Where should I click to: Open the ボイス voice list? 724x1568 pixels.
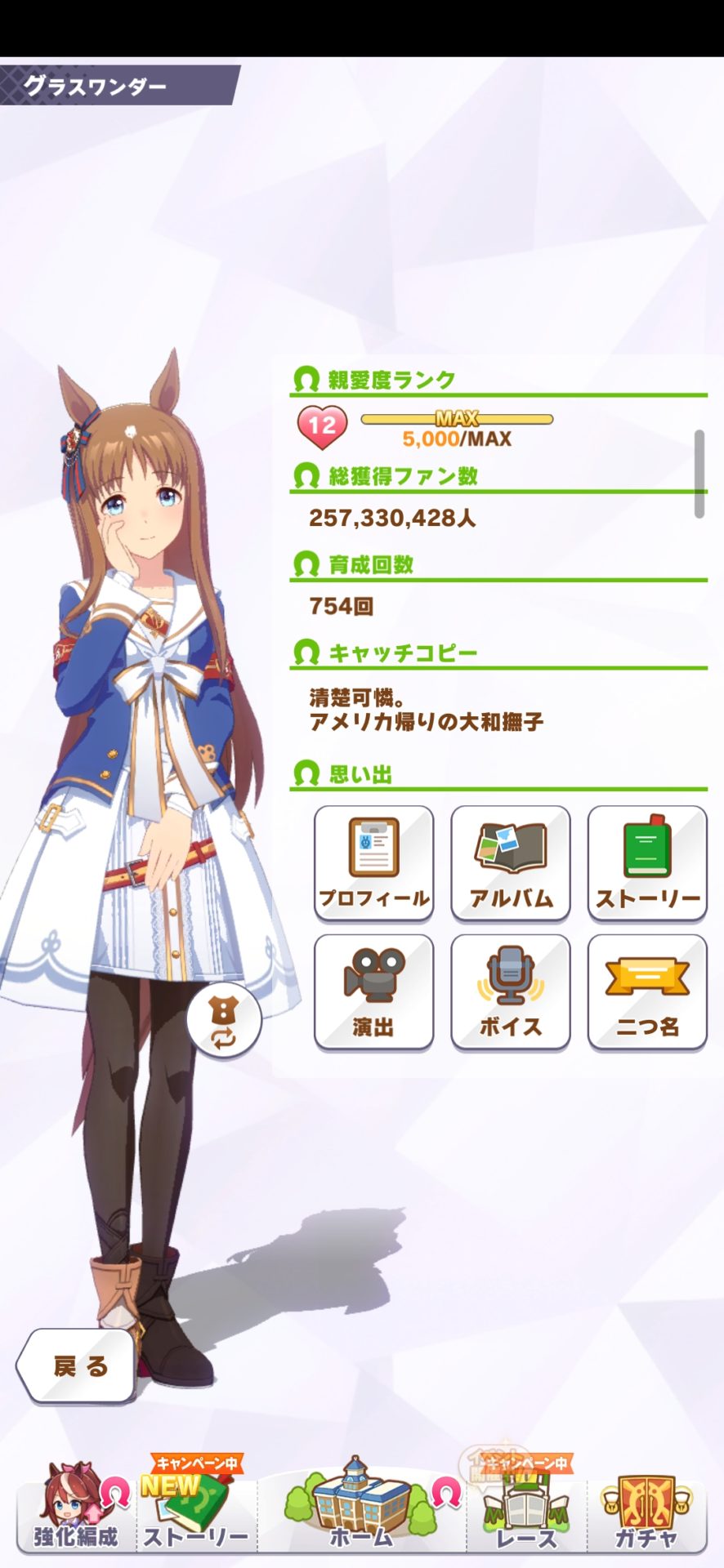coord(511,991)
